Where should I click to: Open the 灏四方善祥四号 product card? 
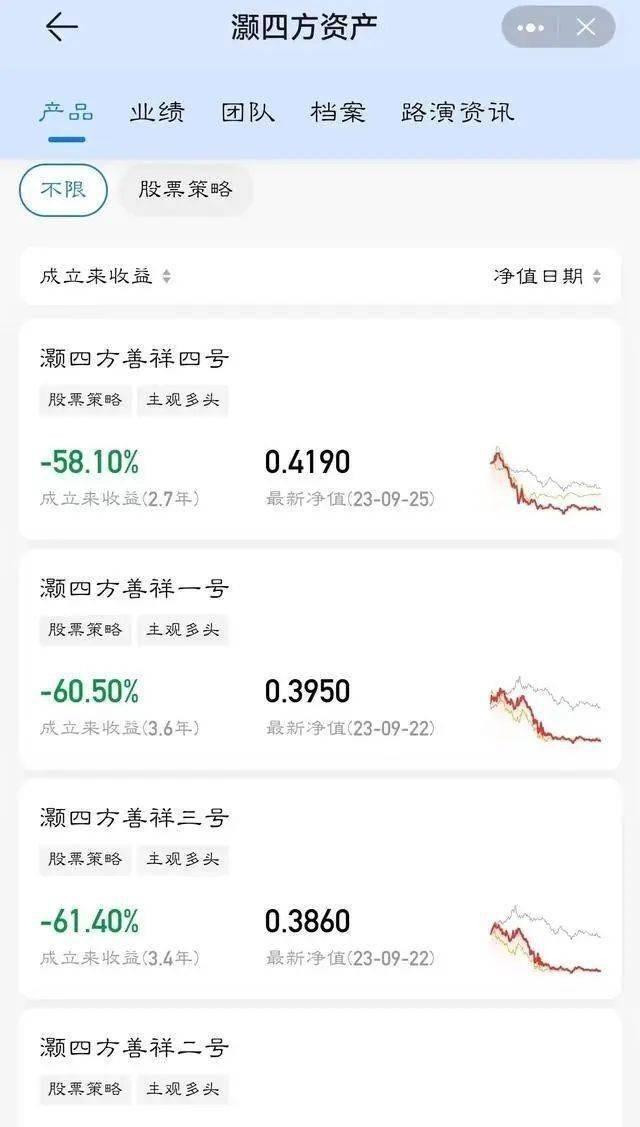pos(320,429)
